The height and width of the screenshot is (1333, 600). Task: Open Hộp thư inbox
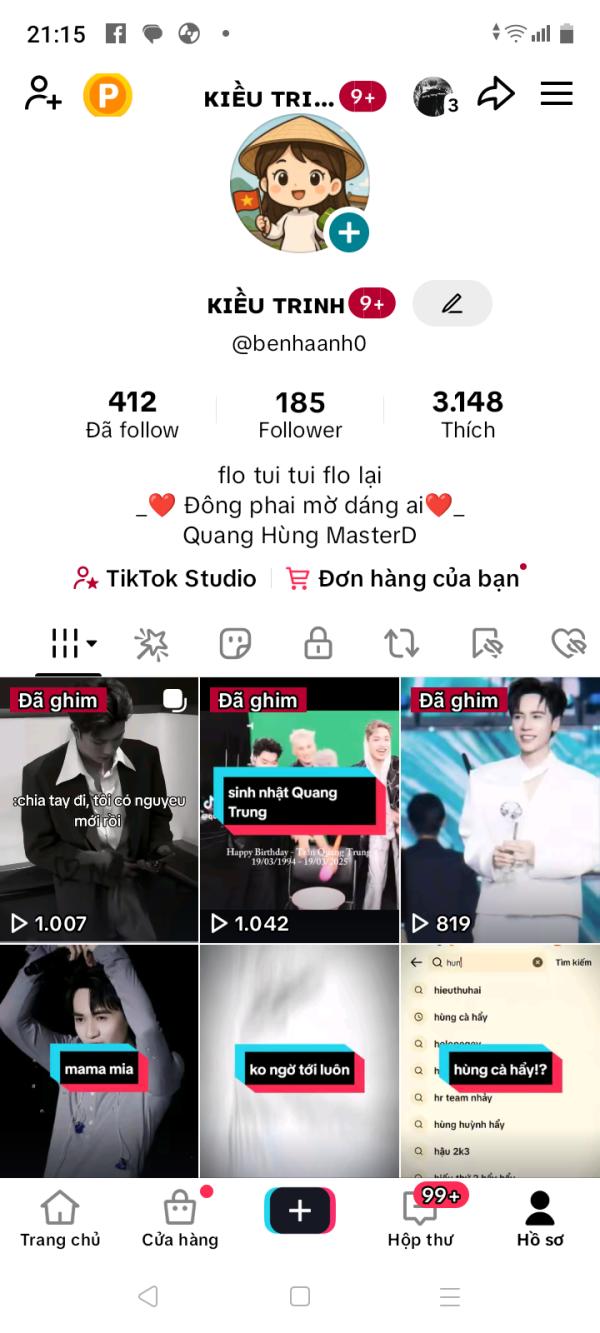420,1218
